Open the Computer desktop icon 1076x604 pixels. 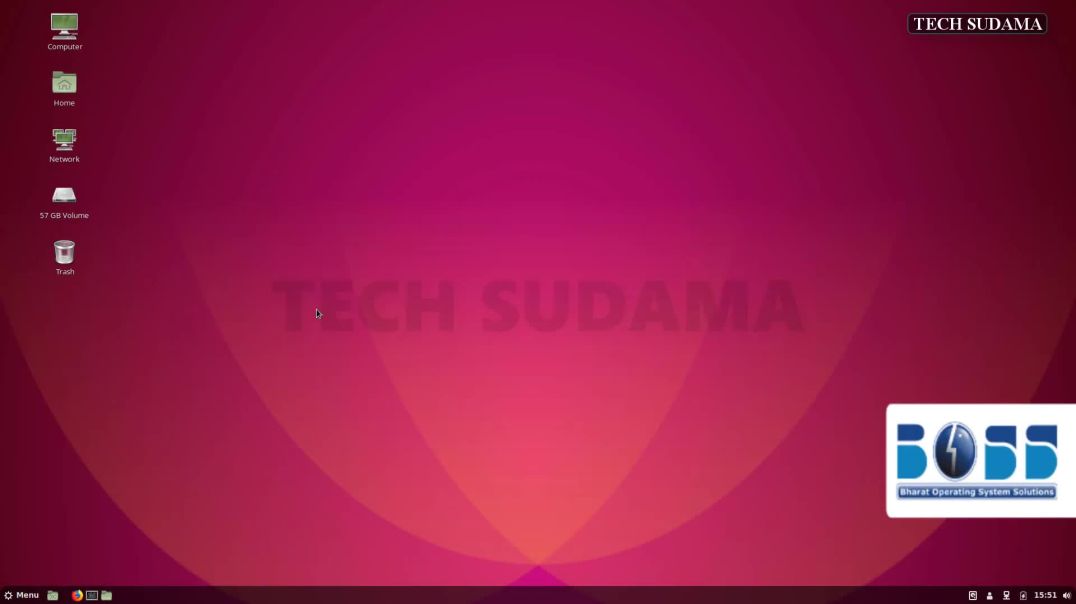64,26
